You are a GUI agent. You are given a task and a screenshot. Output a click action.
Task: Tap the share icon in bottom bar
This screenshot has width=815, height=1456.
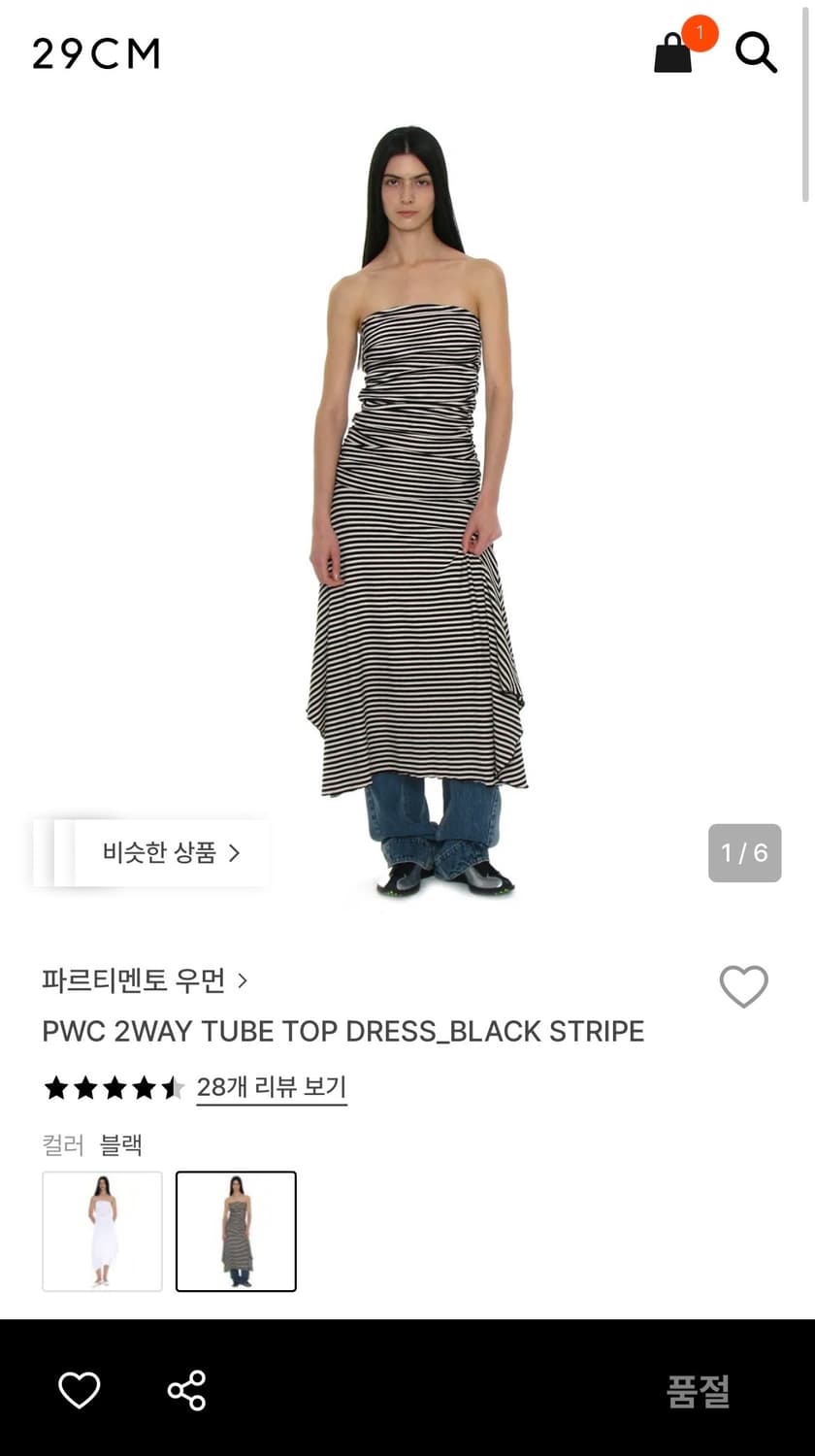(186, 1391)
